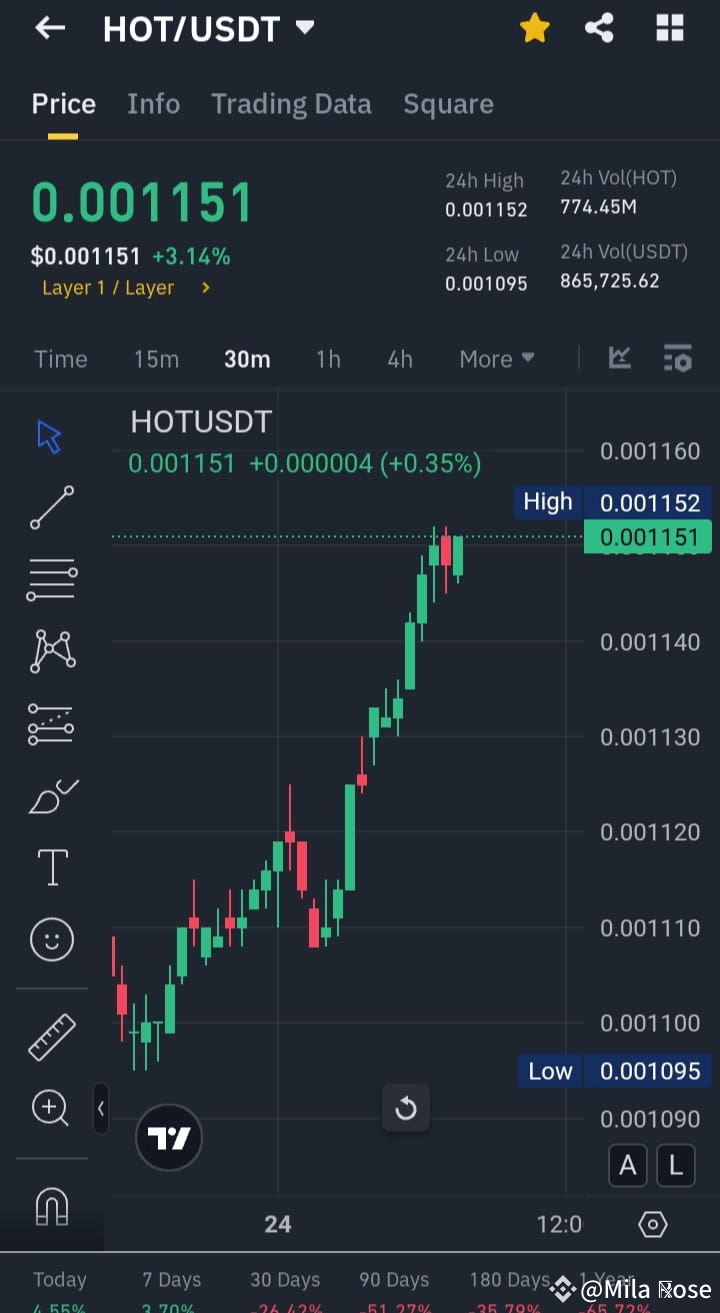Collapse the drawing toolbar sidebar
Screen dimensions: 720x1313
(x=101, y=1109)
